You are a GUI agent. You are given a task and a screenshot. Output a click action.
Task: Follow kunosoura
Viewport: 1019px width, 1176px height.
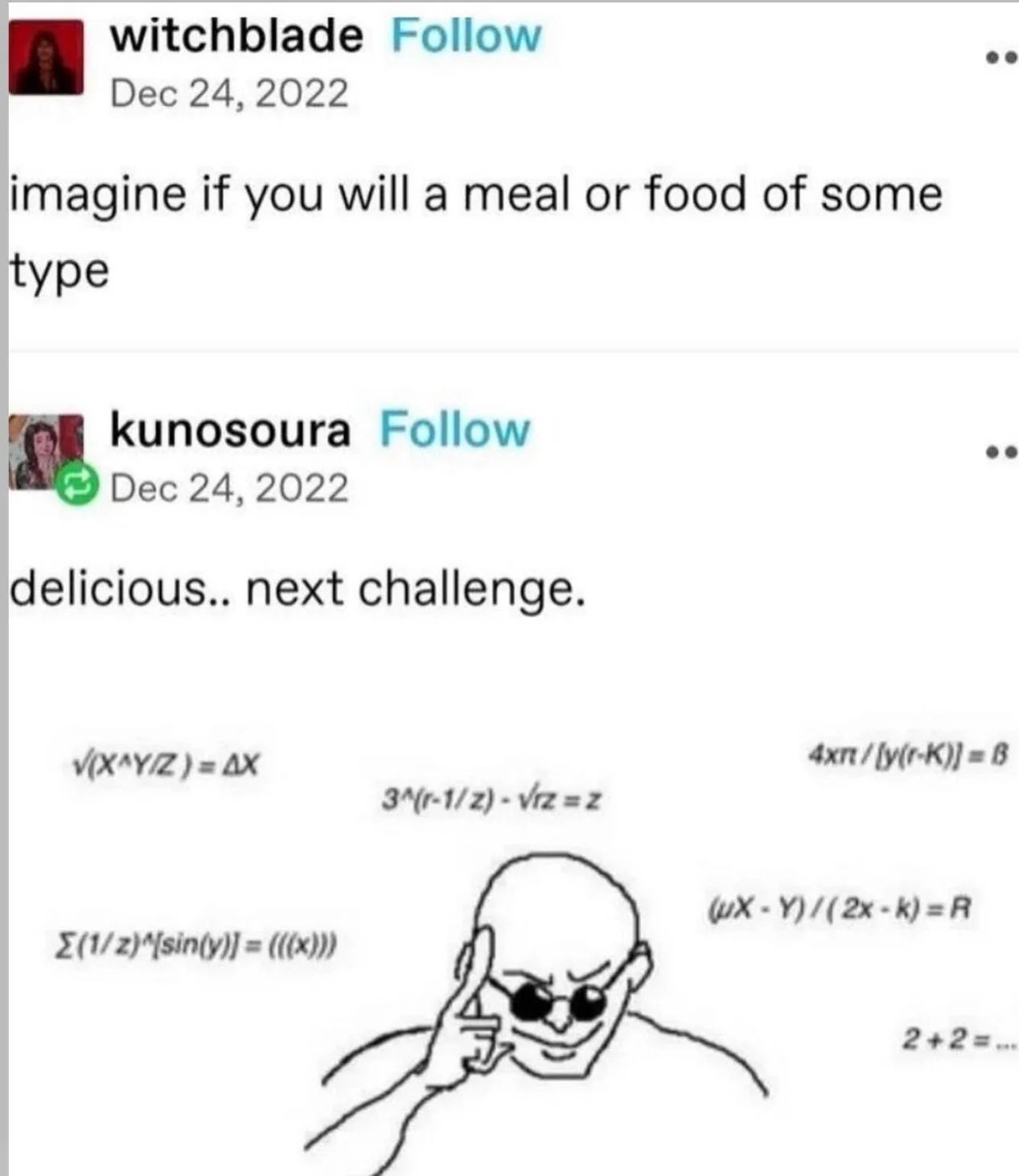pyautogui.click(x=454, y=430)
